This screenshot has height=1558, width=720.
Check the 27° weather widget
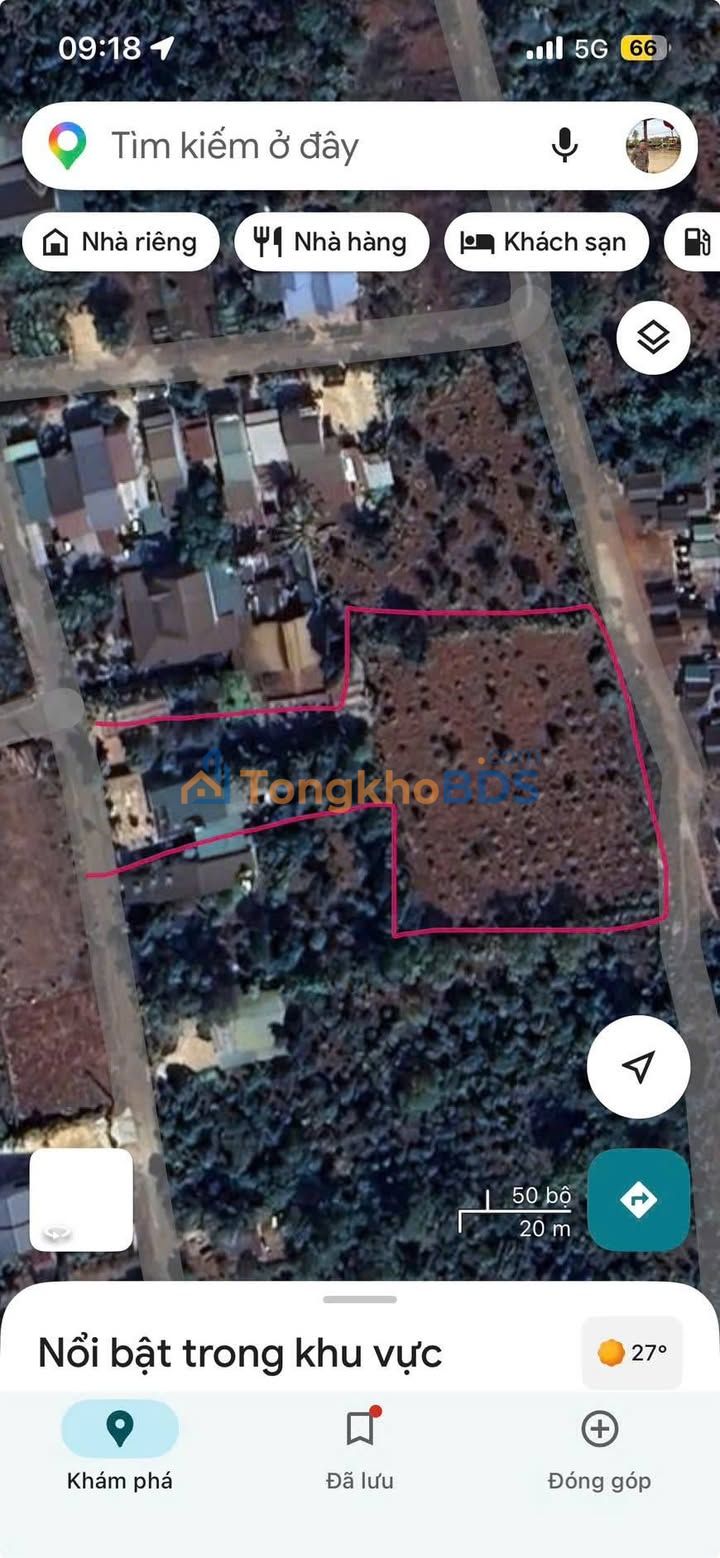coord(632,1353)
